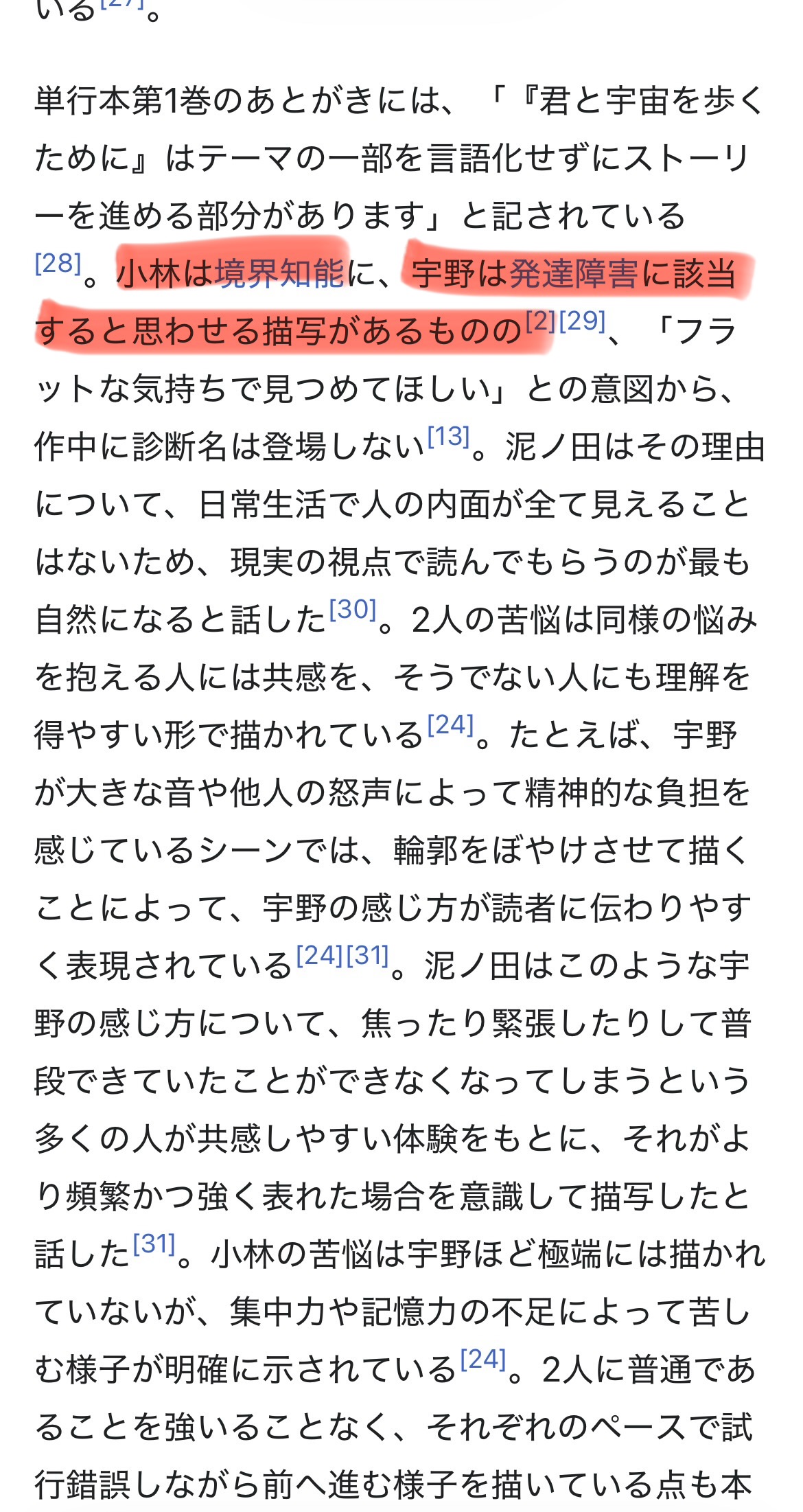This screenshot has height=1512, width=803.
Task: Open footnote reference [29]
Action: [582, 321]
